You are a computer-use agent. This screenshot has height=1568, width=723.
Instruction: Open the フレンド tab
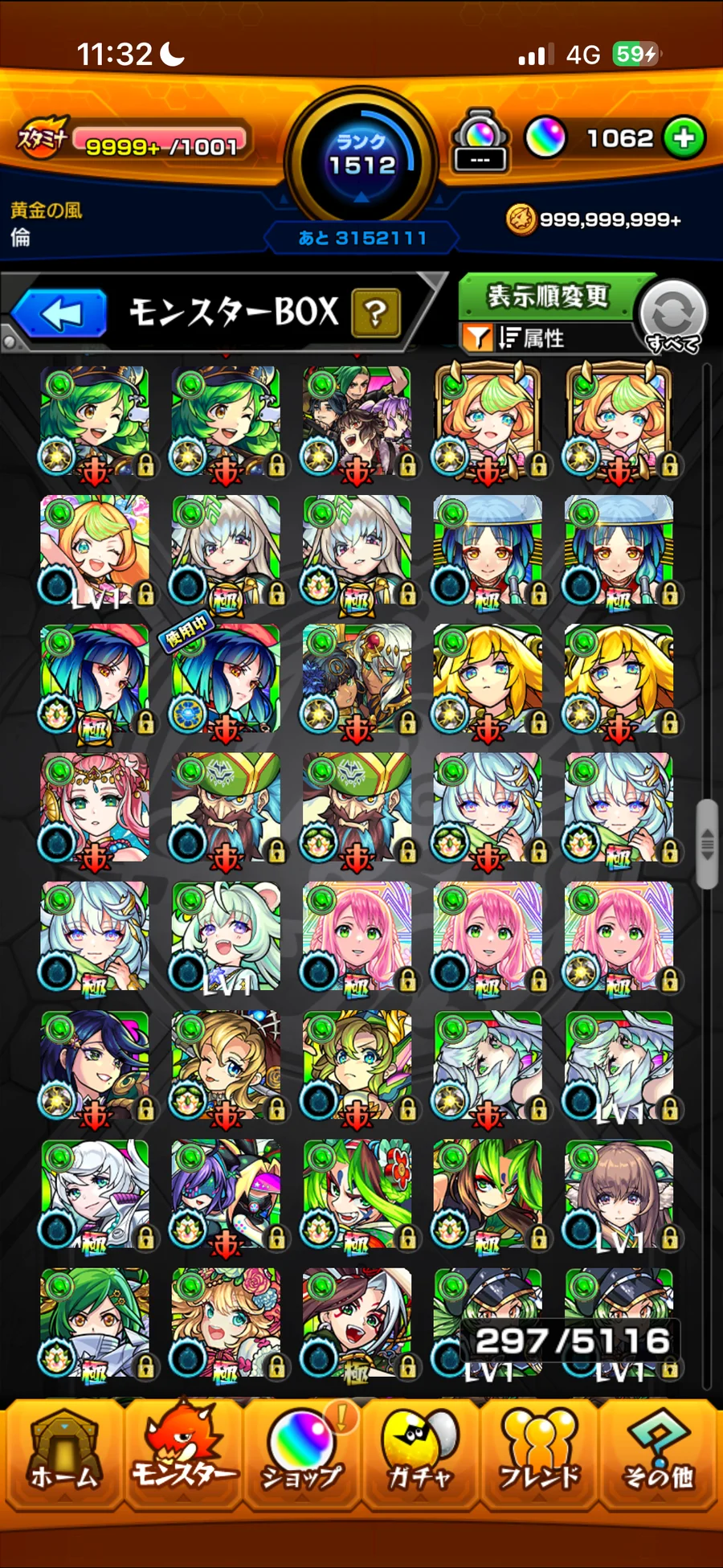(539, 1456)
